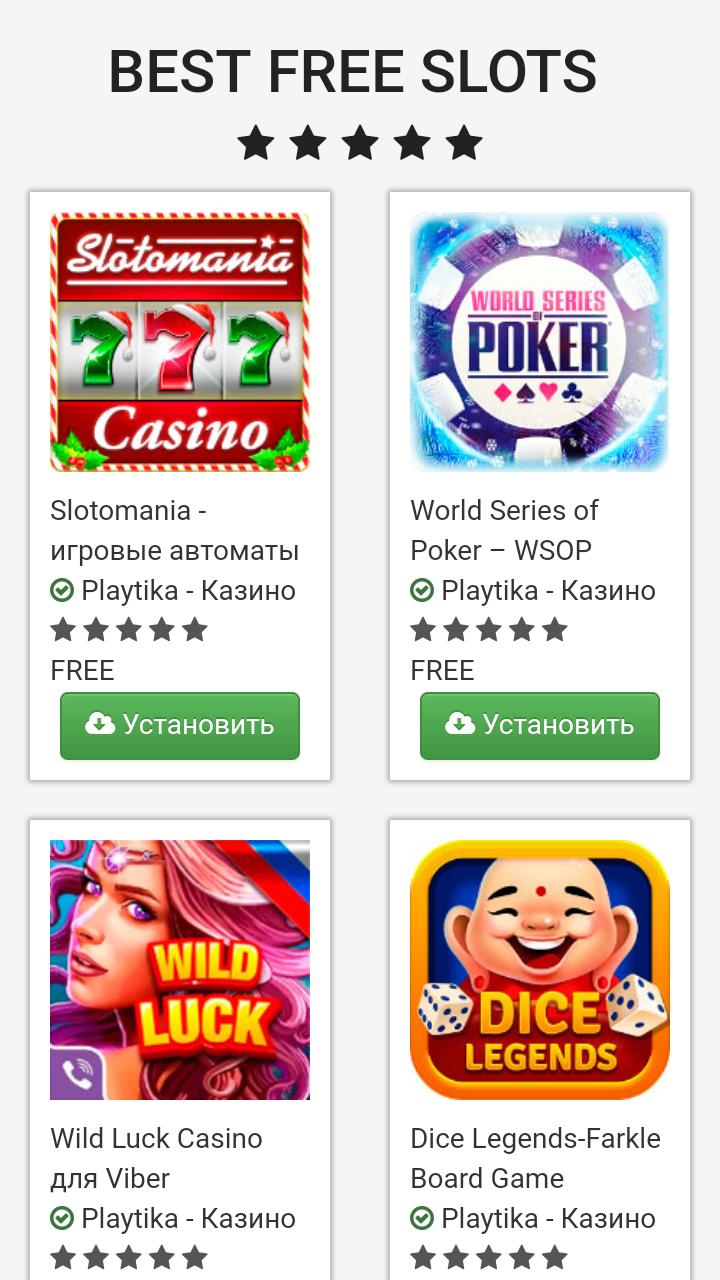Open the World Series of Poker tile
Screen dimensions: 720x1280
(x=540, y=342)
